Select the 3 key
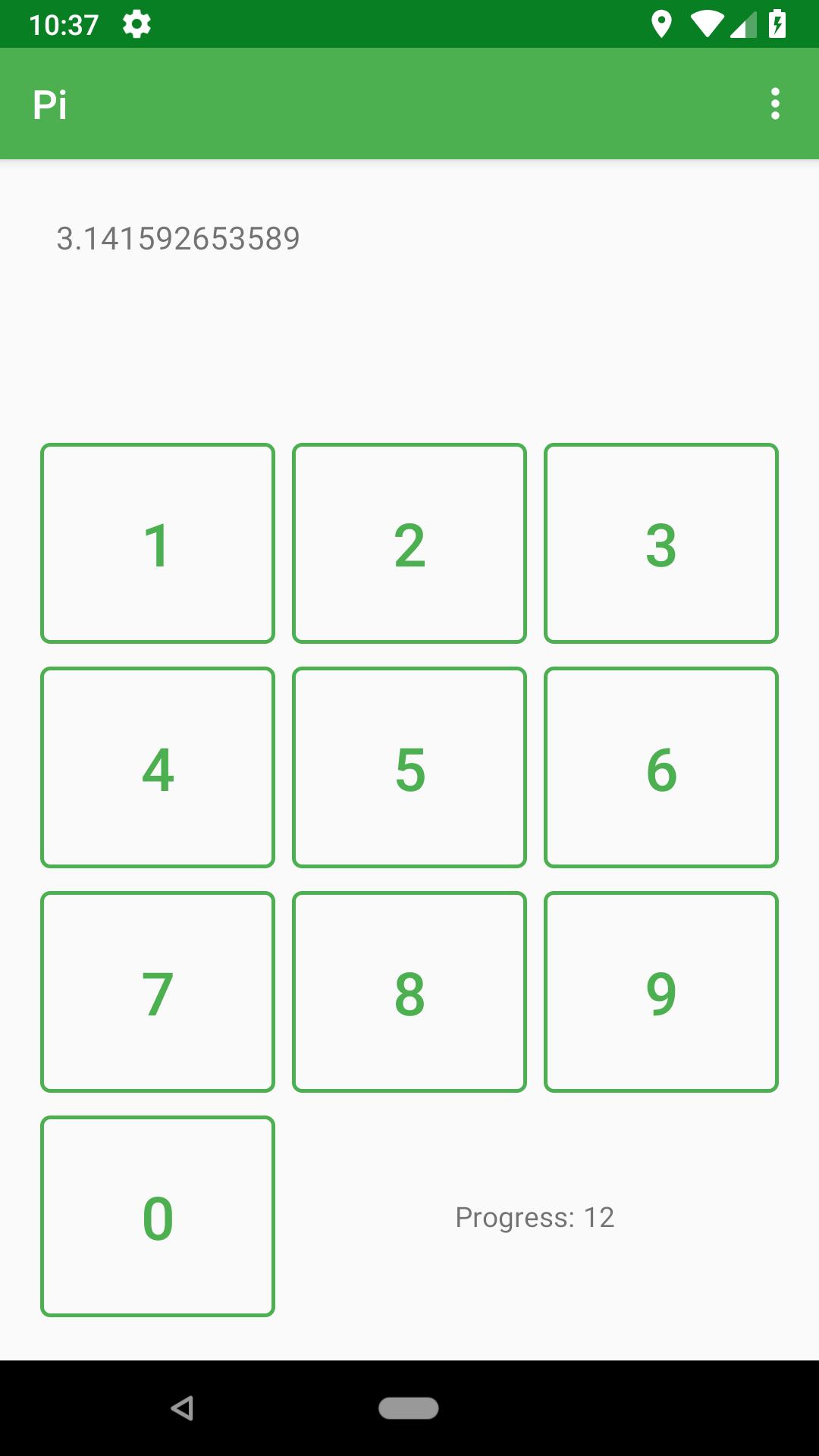819x1456 pixels. [661, 544]
